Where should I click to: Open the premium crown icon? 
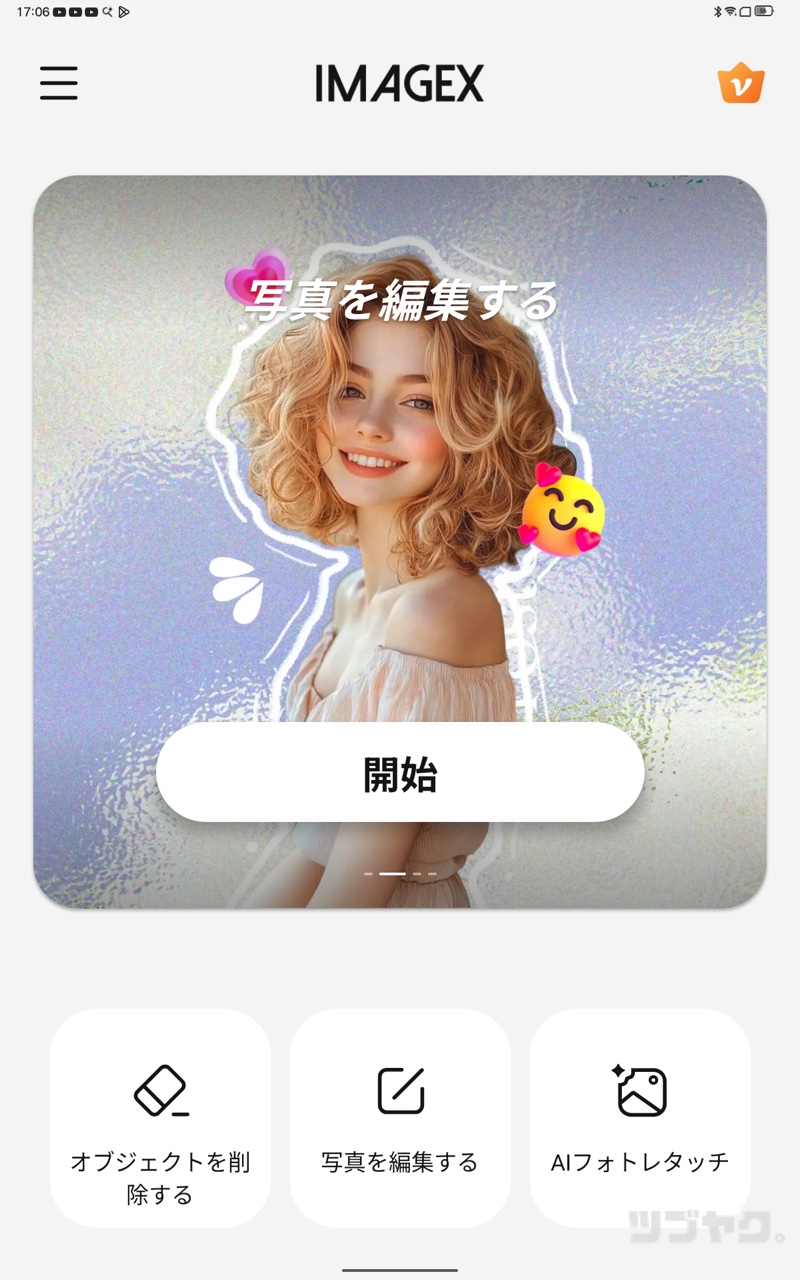(x=741, y=84)
